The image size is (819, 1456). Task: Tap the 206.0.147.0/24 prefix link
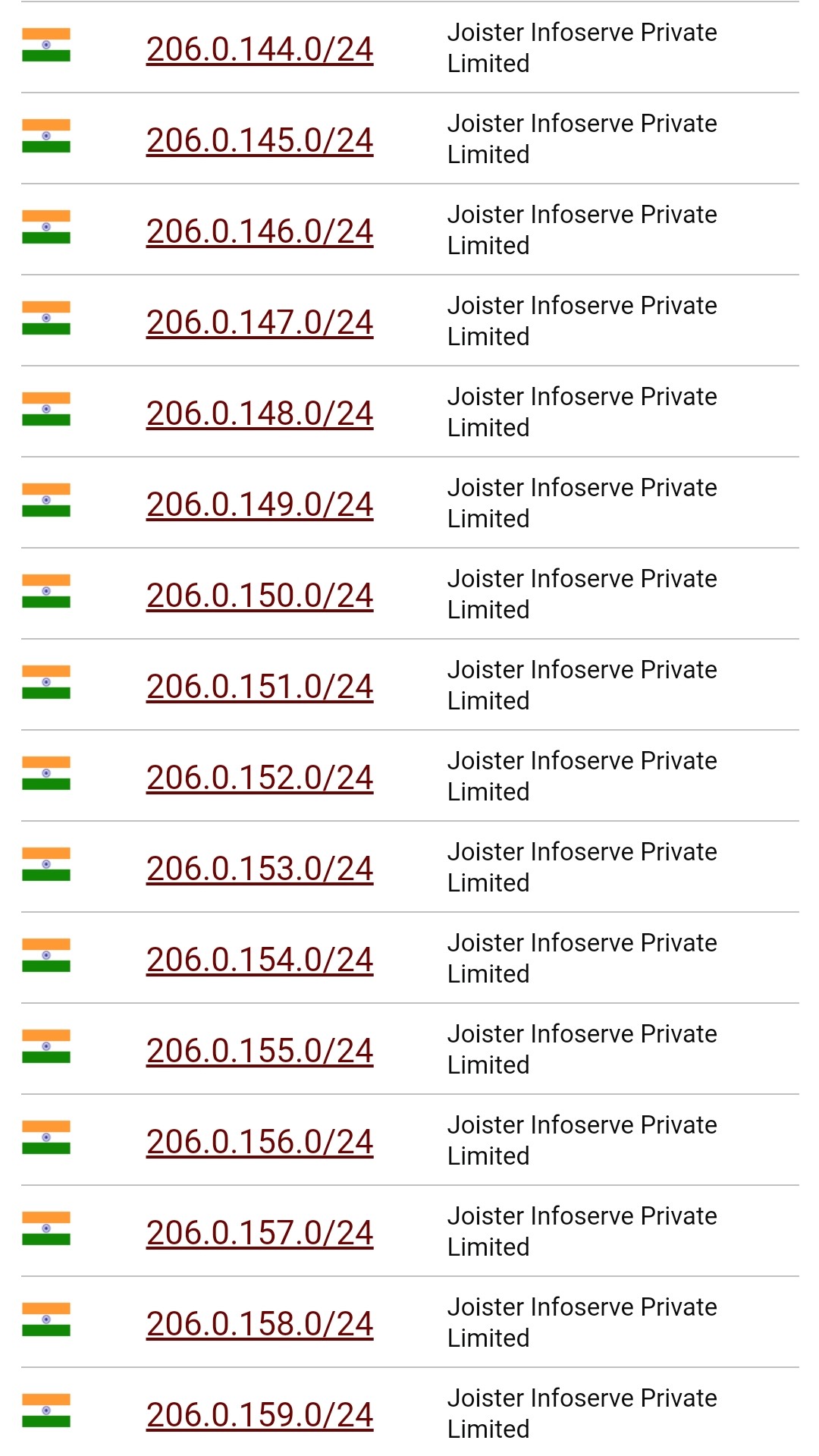pos(259,322)
